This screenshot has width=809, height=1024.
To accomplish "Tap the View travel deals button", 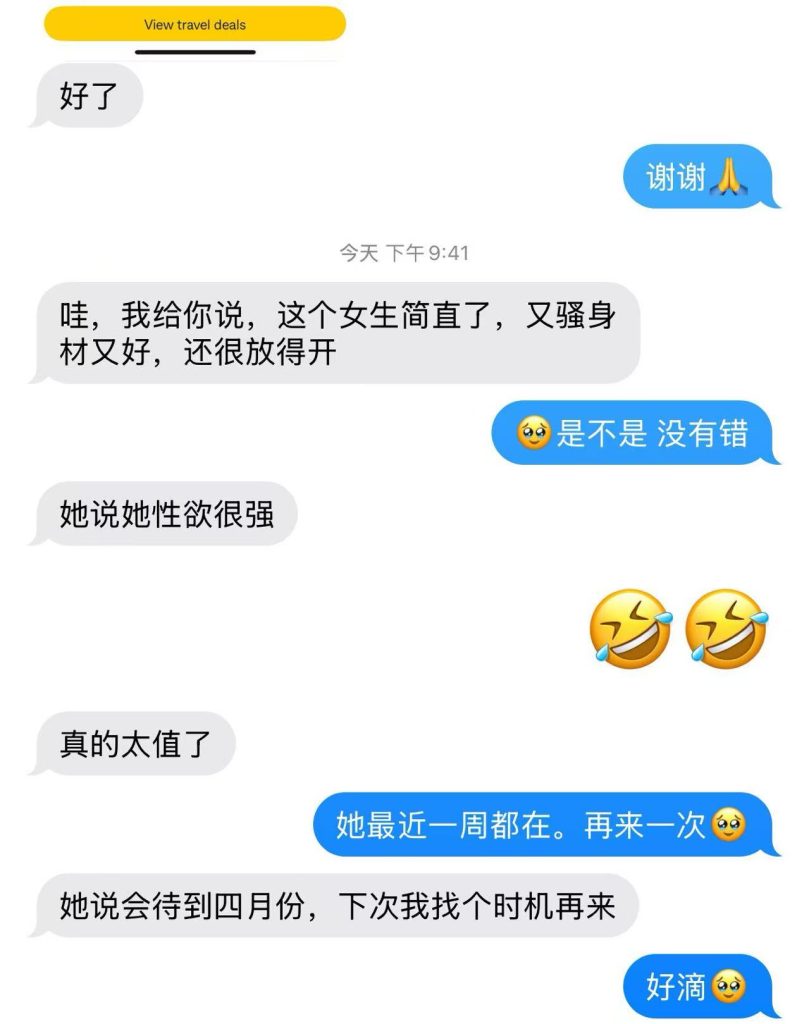I will [195, 24].
